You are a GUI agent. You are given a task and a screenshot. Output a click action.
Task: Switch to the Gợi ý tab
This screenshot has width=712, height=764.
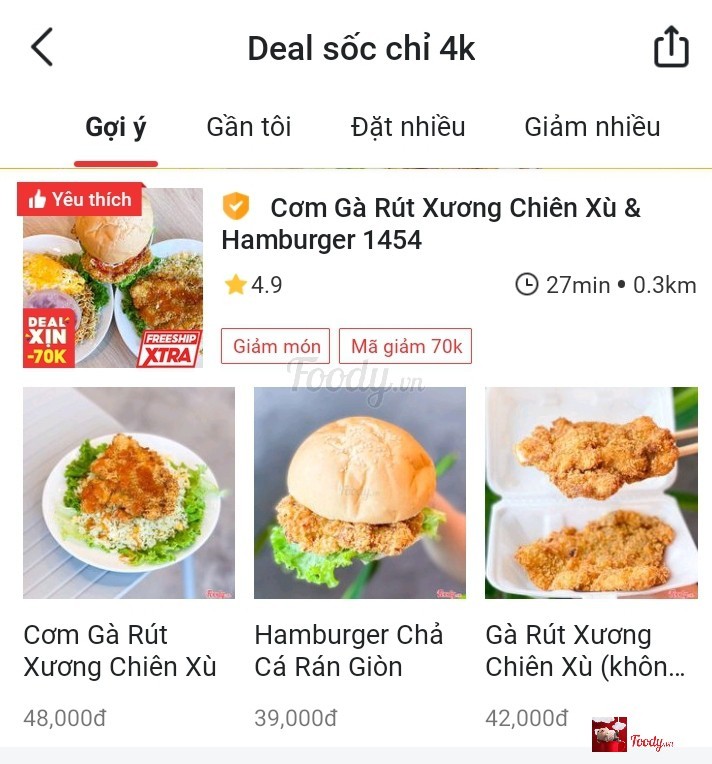(x=116, y=127)
